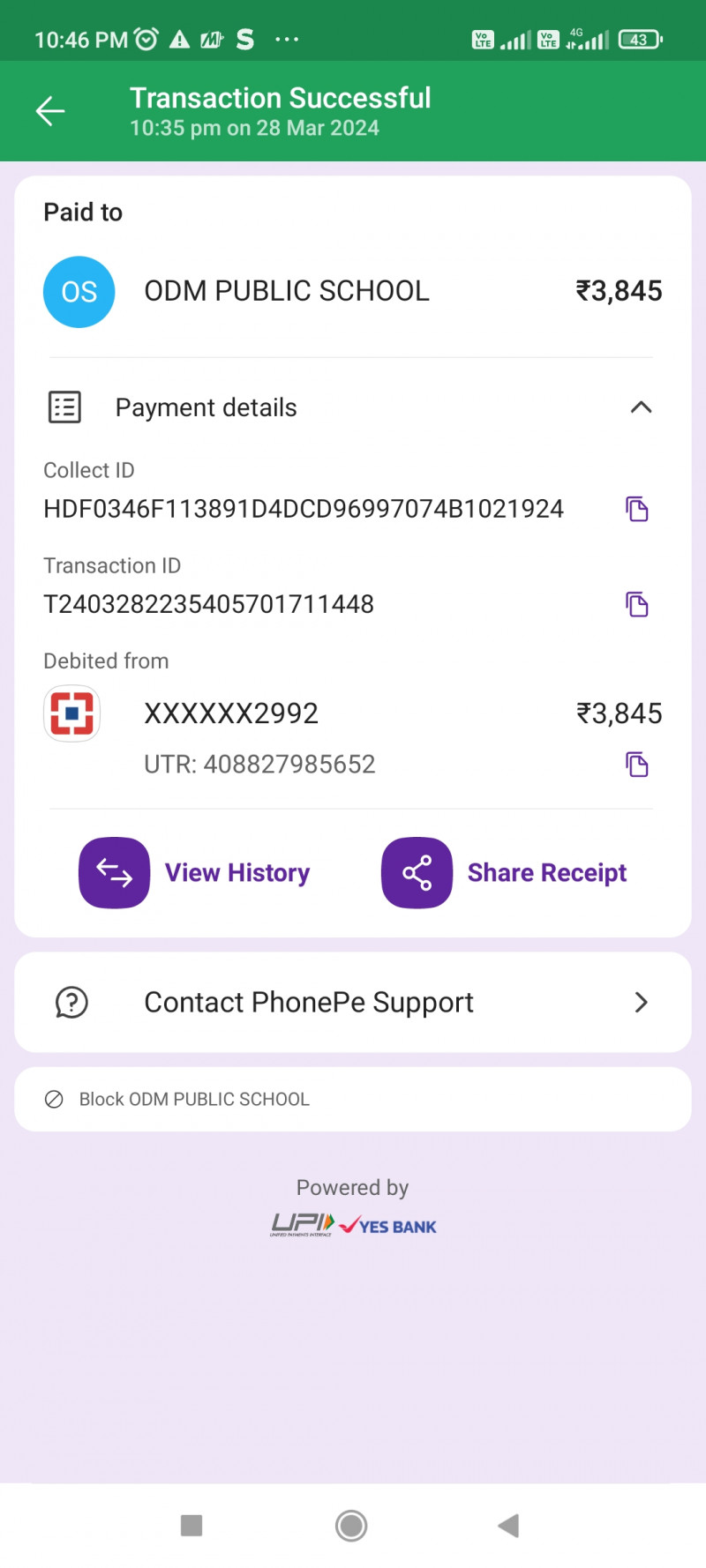Copy the UTR number

pyautogui.click(x=637, y=765)
